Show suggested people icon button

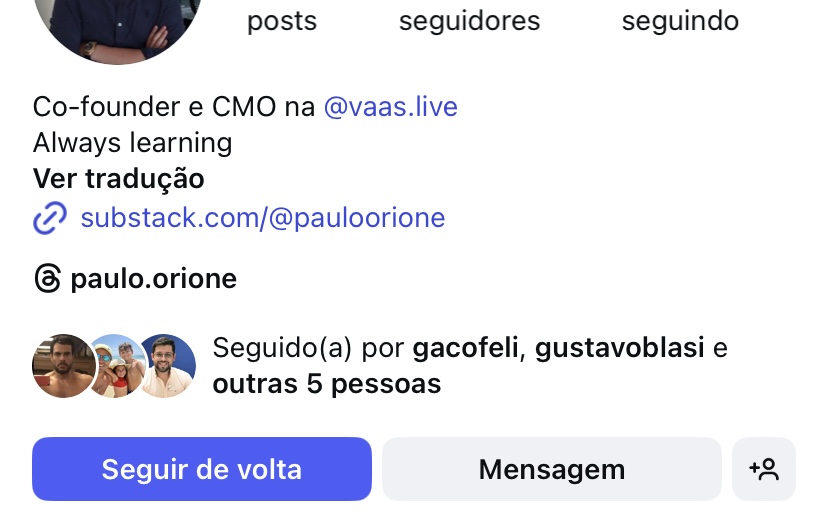tap(764, 469)
